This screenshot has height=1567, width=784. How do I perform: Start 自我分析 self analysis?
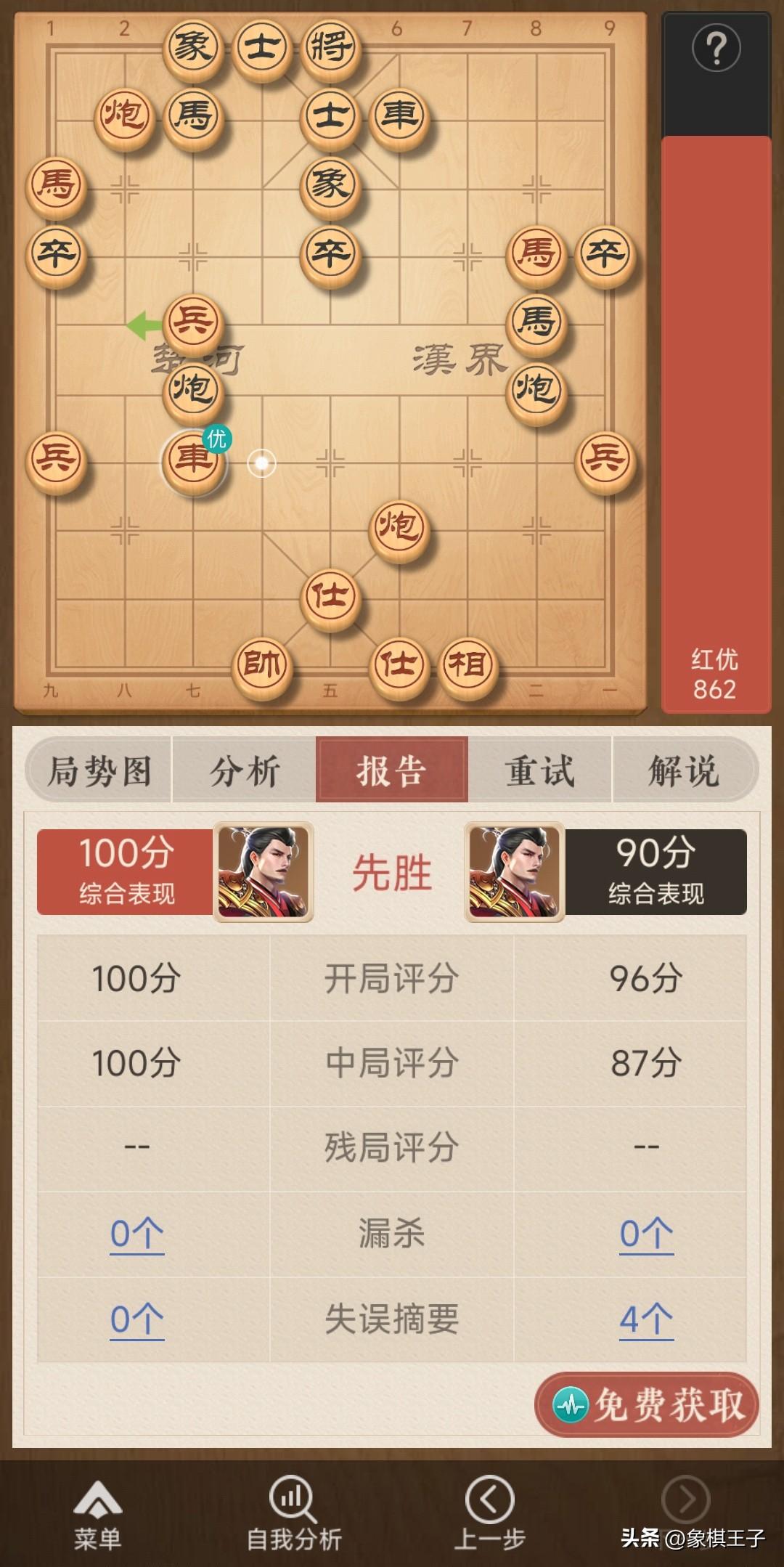pyautogui.click(x=293, y=1514)
